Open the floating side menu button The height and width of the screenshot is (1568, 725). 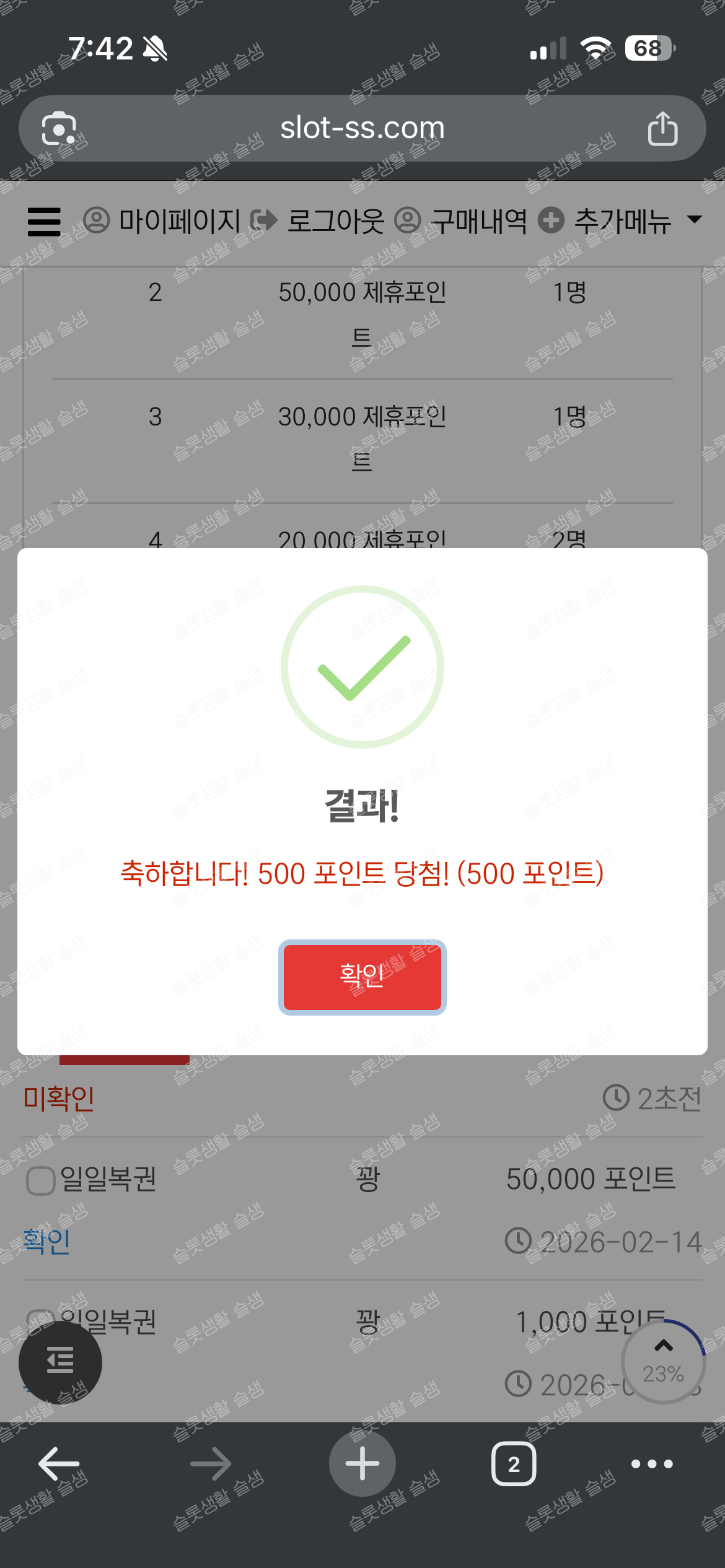(60, 1362)
